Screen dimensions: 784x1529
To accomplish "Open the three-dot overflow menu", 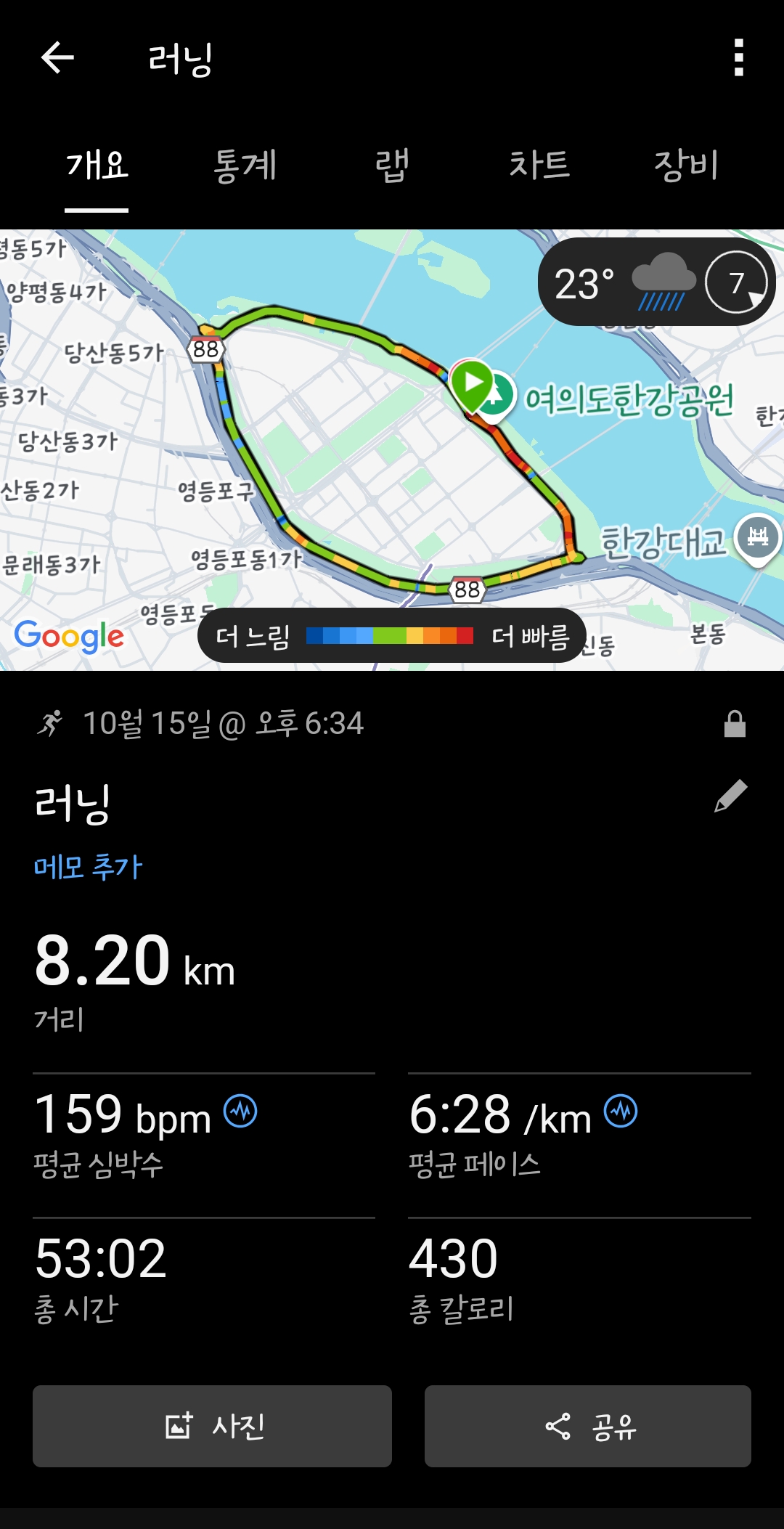I will click(738, 58).
